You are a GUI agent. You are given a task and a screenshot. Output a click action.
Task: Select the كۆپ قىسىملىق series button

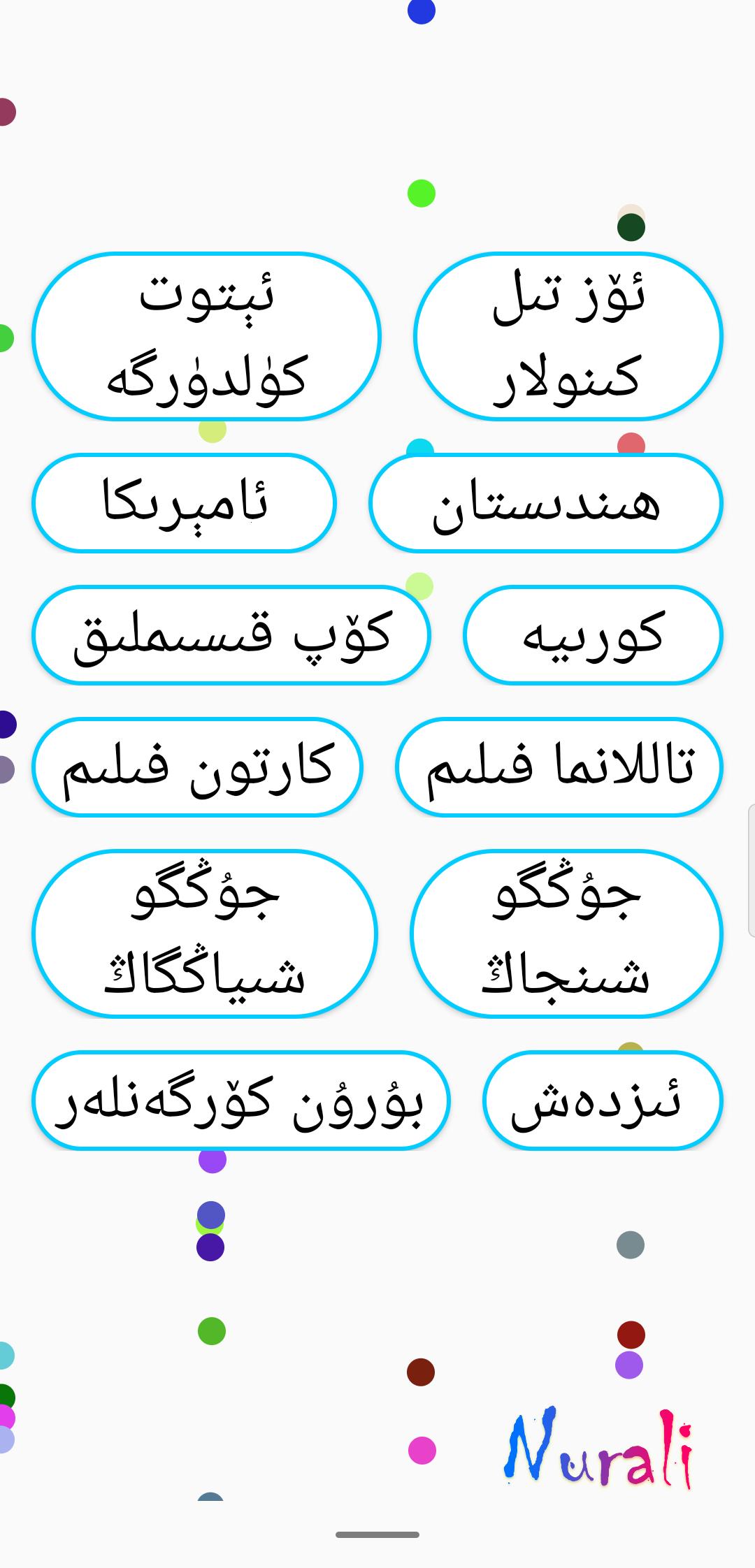coord(231,635)
